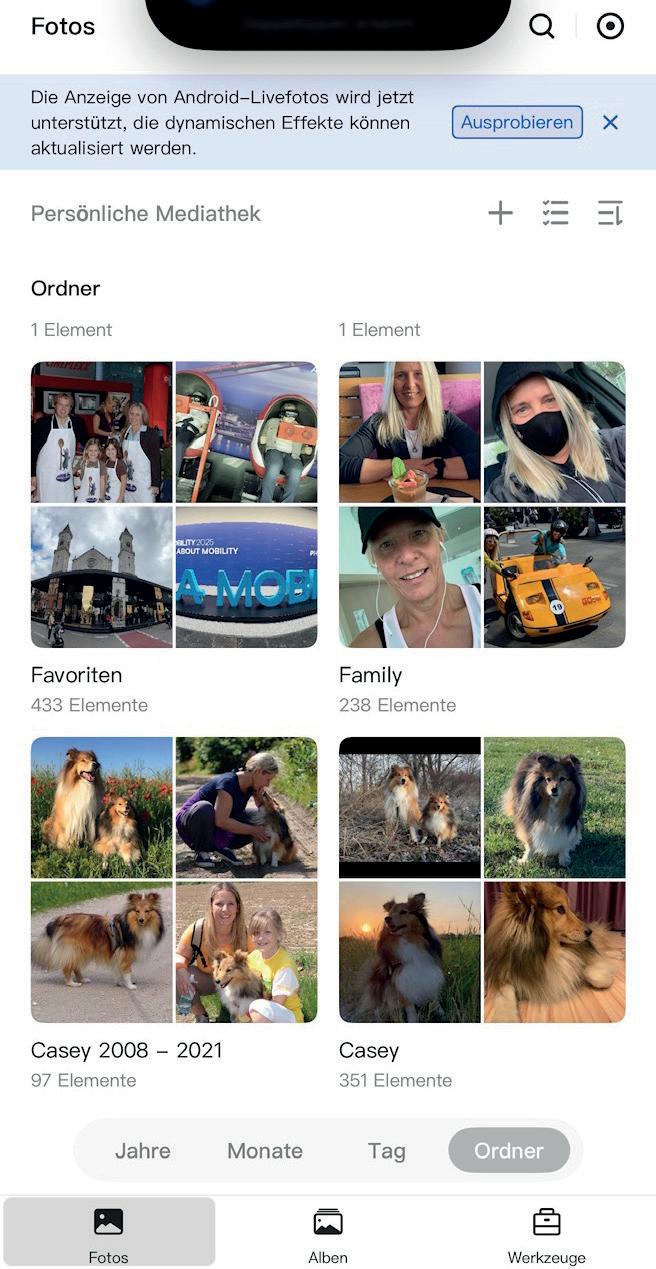Switch to the Alben tab
This screenshot has height=1269, width=656.
tap(328, 1233)
